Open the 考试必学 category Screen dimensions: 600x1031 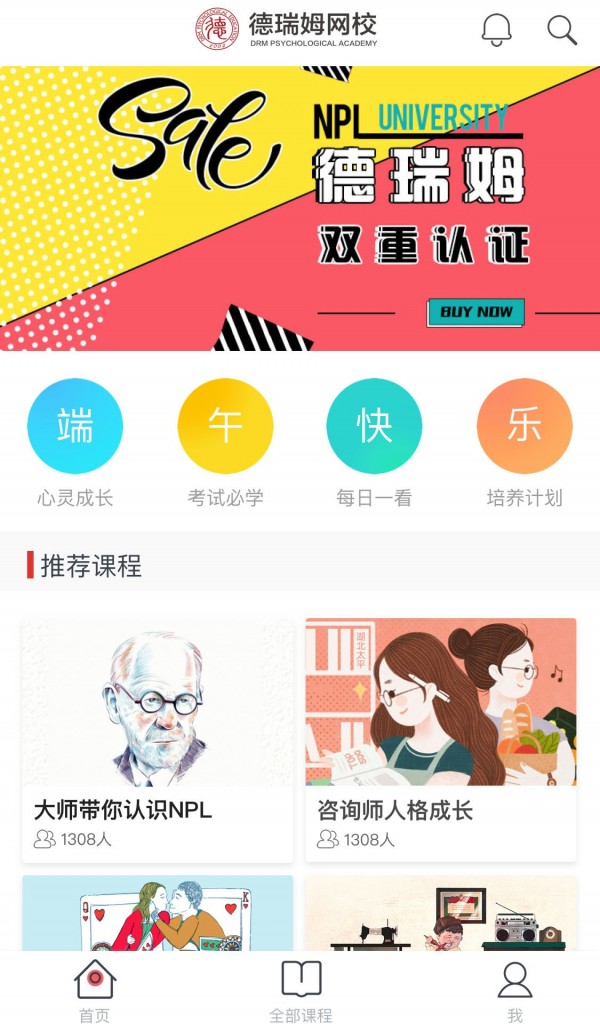tap(225, 442)
